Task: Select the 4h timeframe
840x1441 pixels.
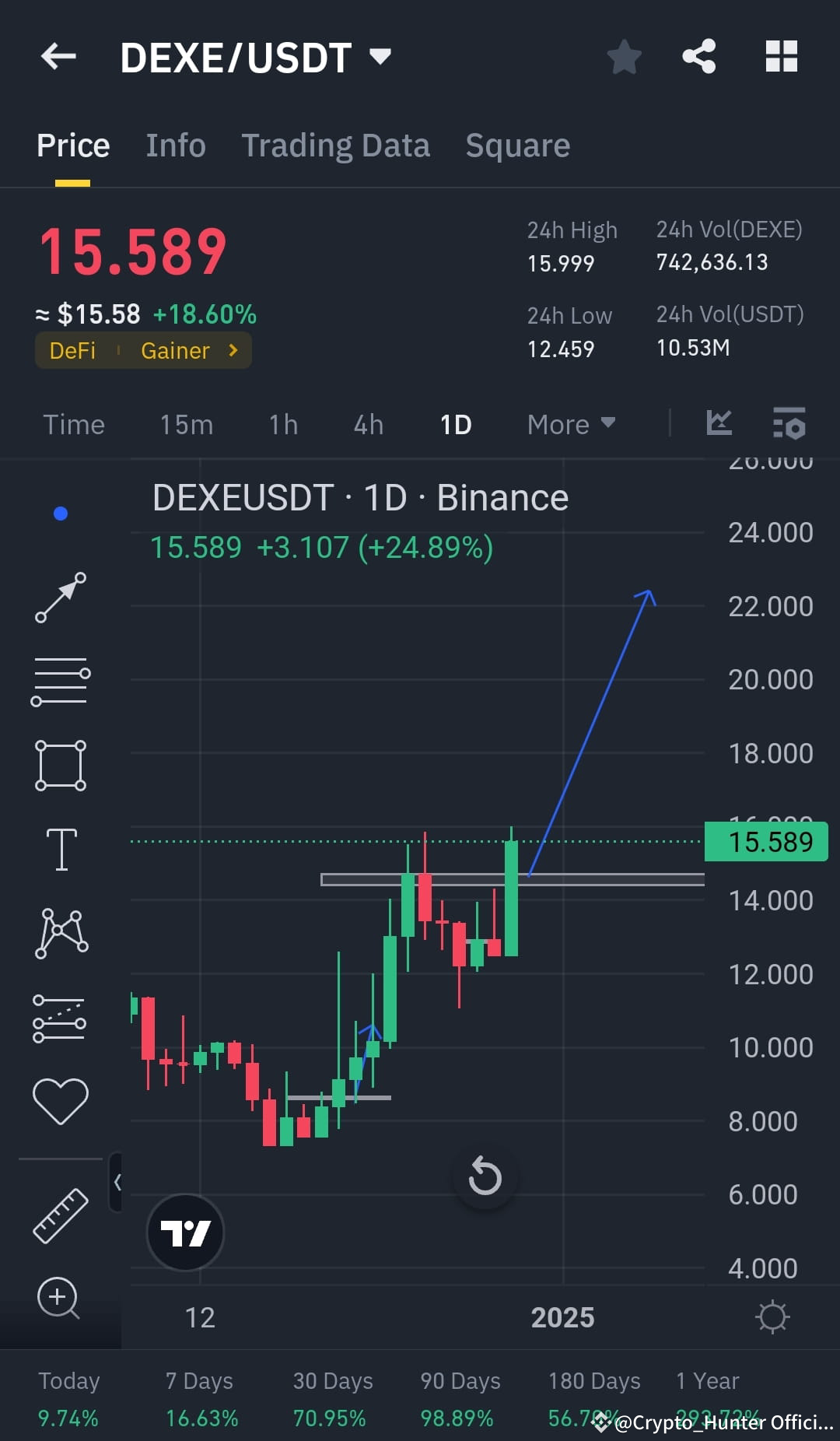Action: click(x=367, y=424)
